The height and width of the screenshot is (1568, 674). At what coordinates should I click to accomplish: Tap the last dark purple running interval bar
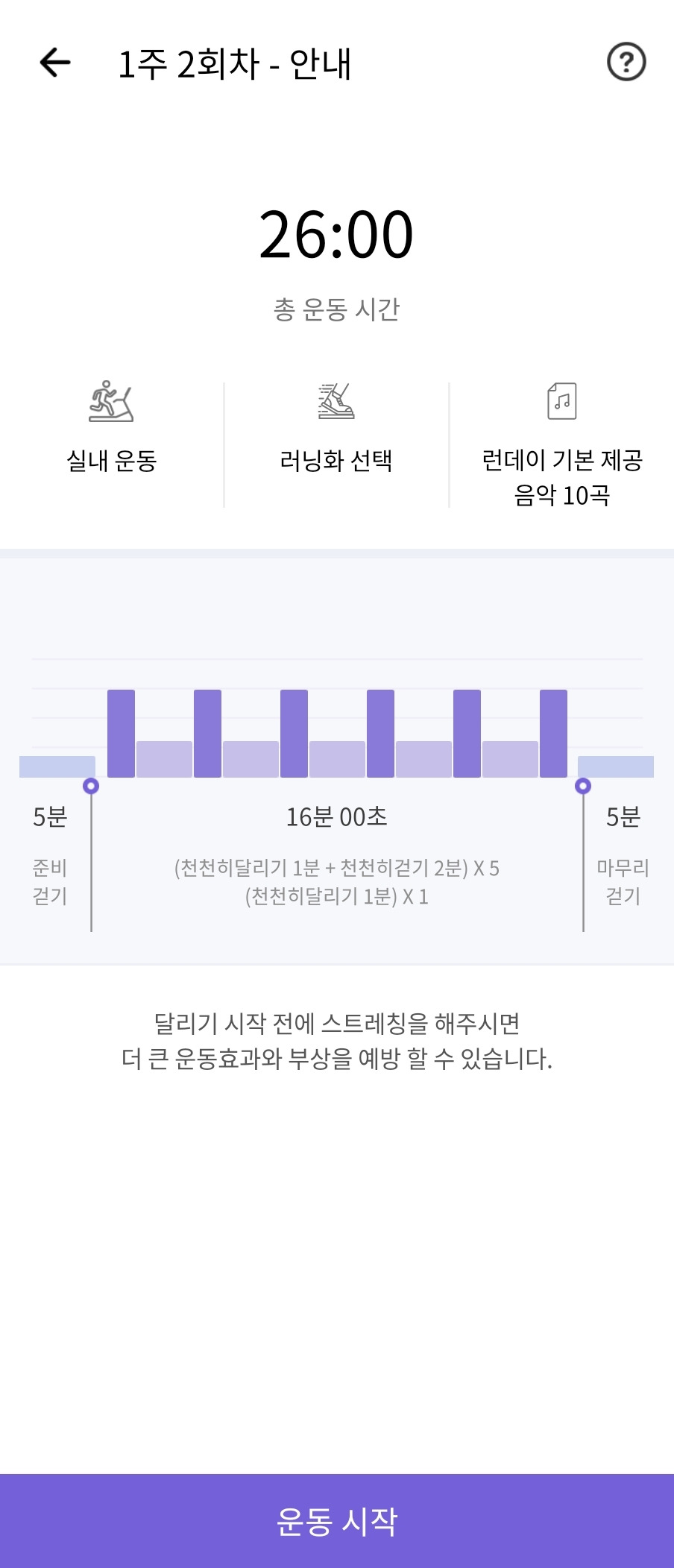click(x=552, y=734)
